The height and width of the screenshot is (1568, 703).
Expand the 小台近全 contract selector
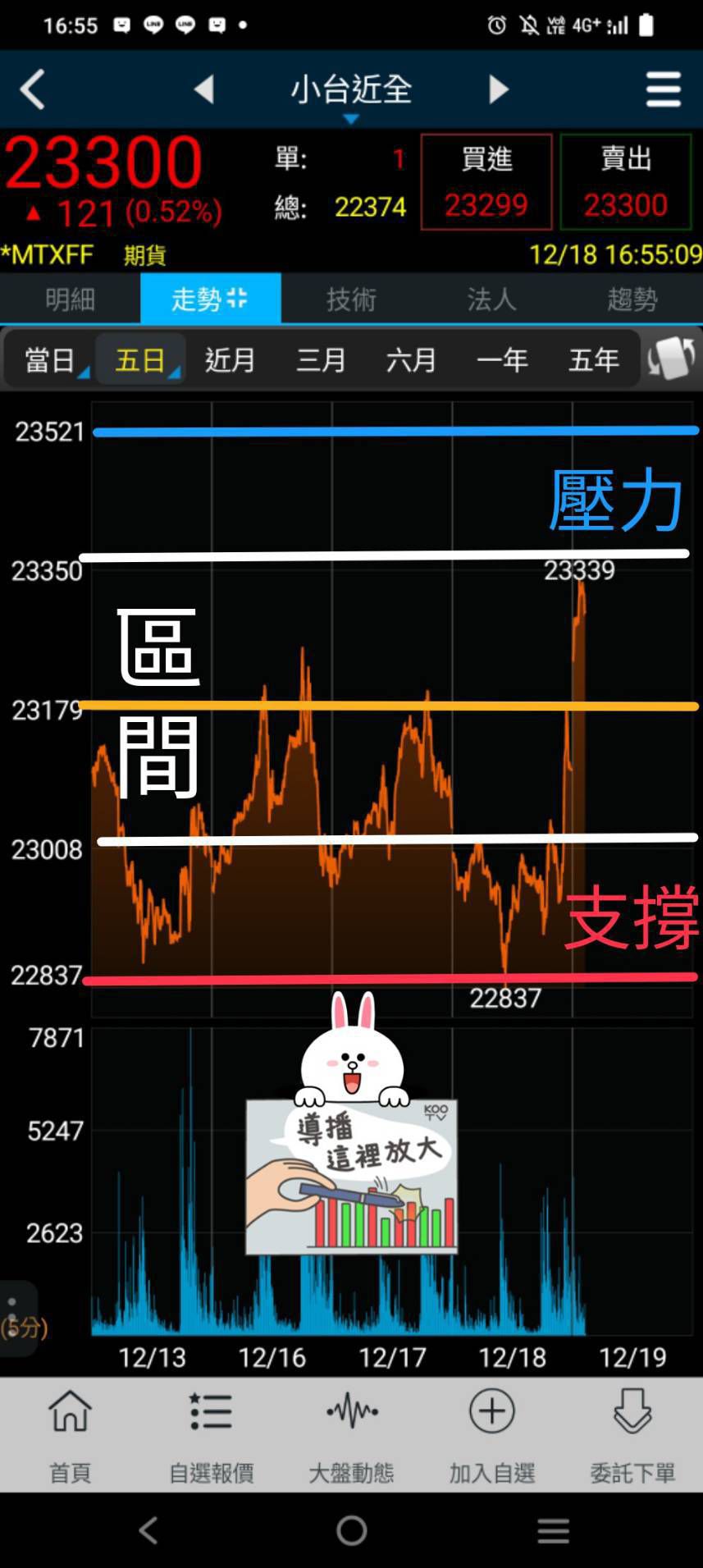pyautogui.click(x=351, y=92)
